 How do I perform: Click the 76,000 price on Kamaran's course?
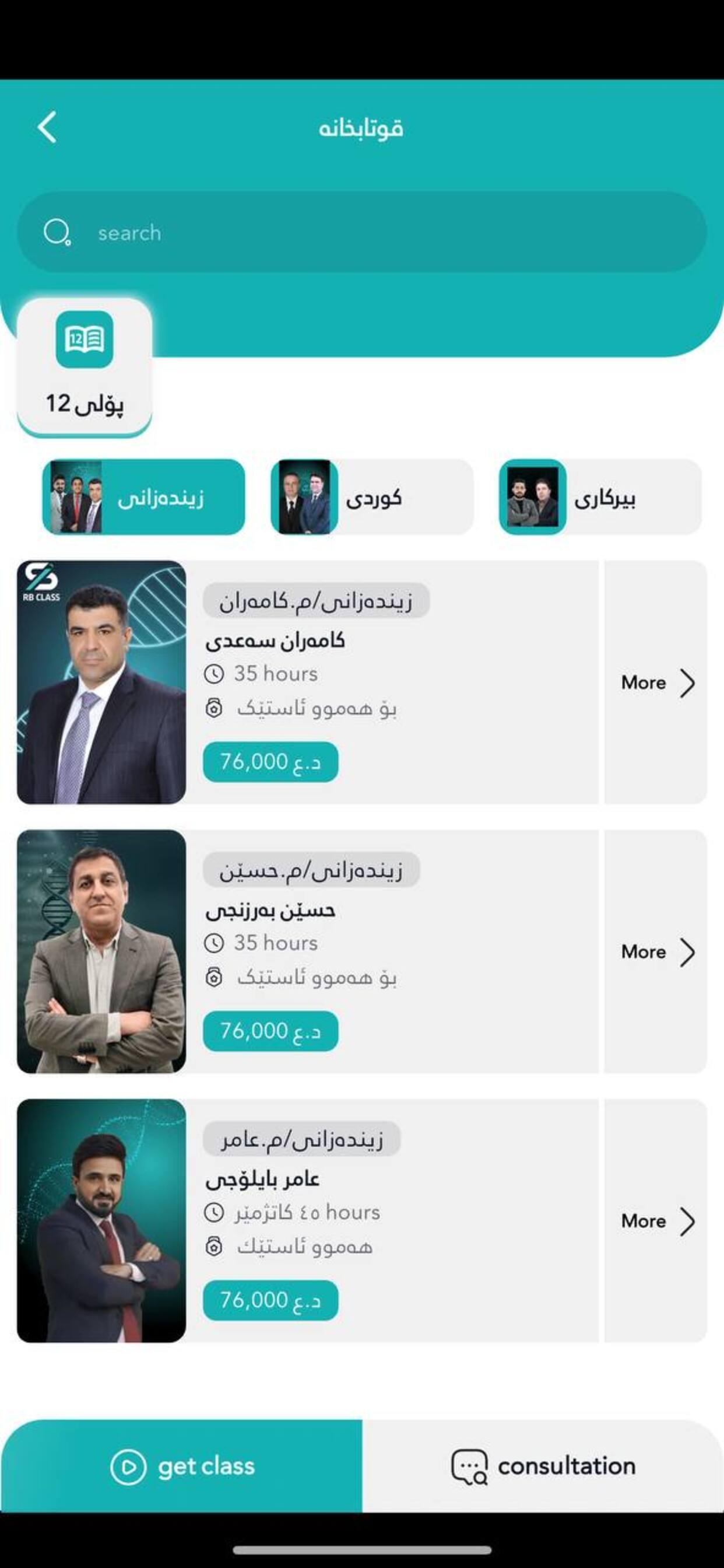(x=270, y=761)
